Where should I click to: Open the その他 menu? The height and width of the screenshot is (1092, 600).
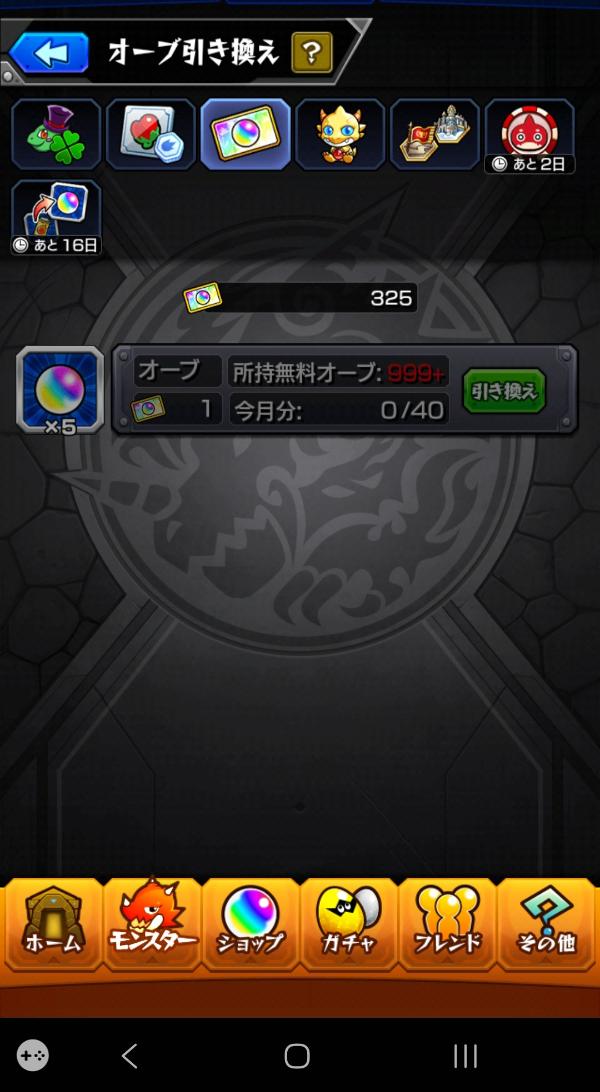(546, 924)
